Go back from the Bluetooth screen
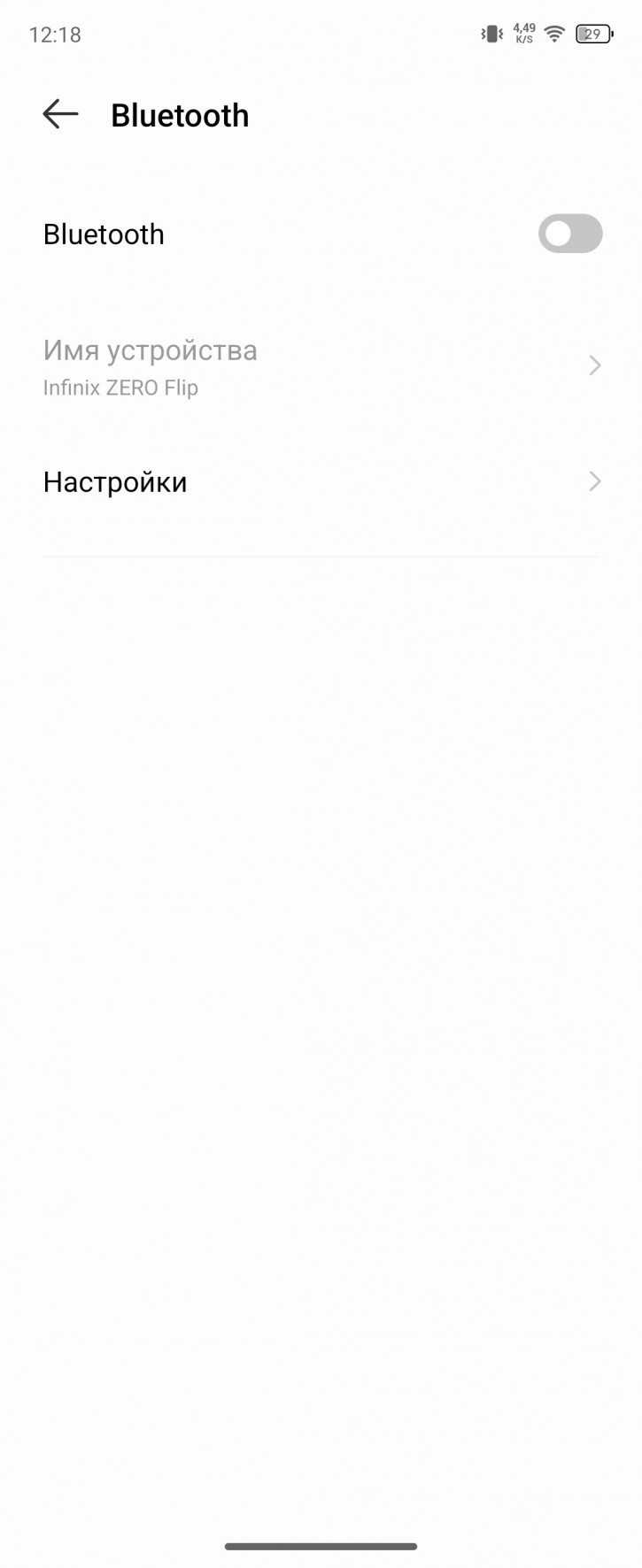Viewport: 642px width, 1568px height. tap(60, 114)
